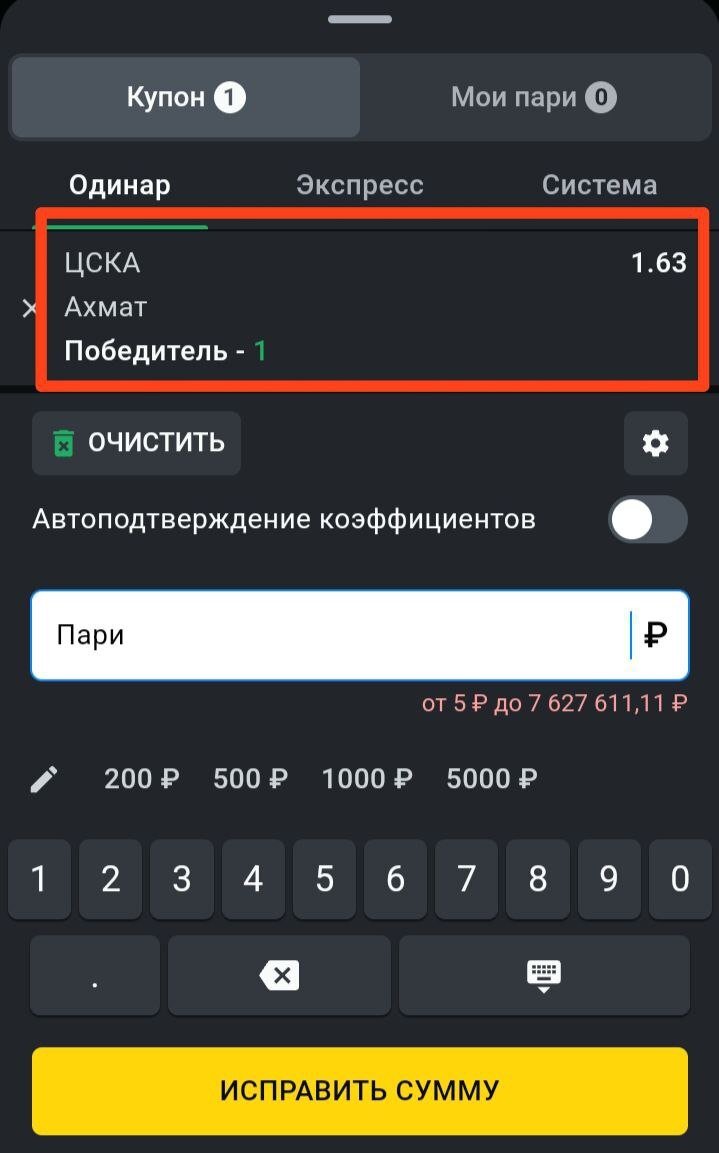The height and width of the screenshot is (1153, 719).
Task: Open the Мои пари tab
Action: pos(533,97)
